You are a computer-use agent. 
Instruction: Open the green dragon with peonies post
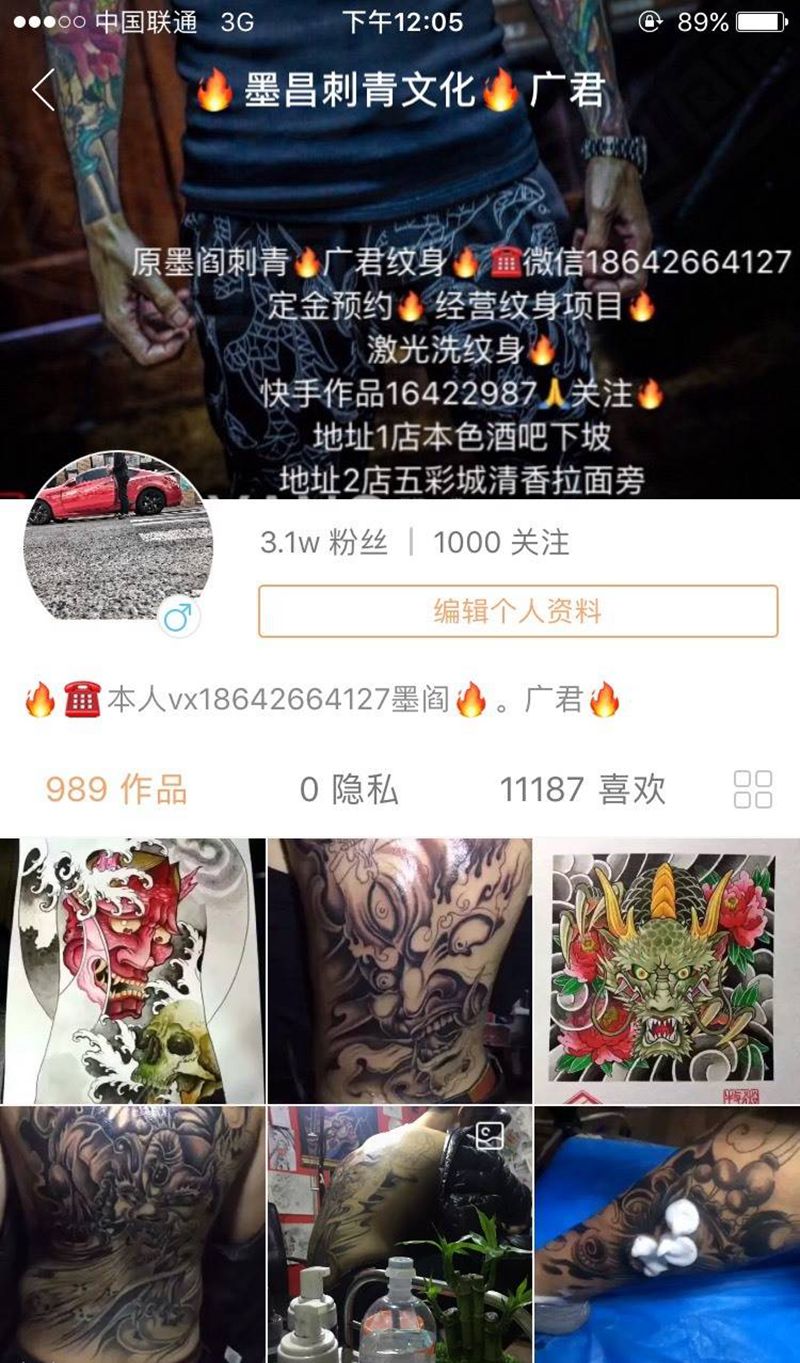[x=667, y=970]
